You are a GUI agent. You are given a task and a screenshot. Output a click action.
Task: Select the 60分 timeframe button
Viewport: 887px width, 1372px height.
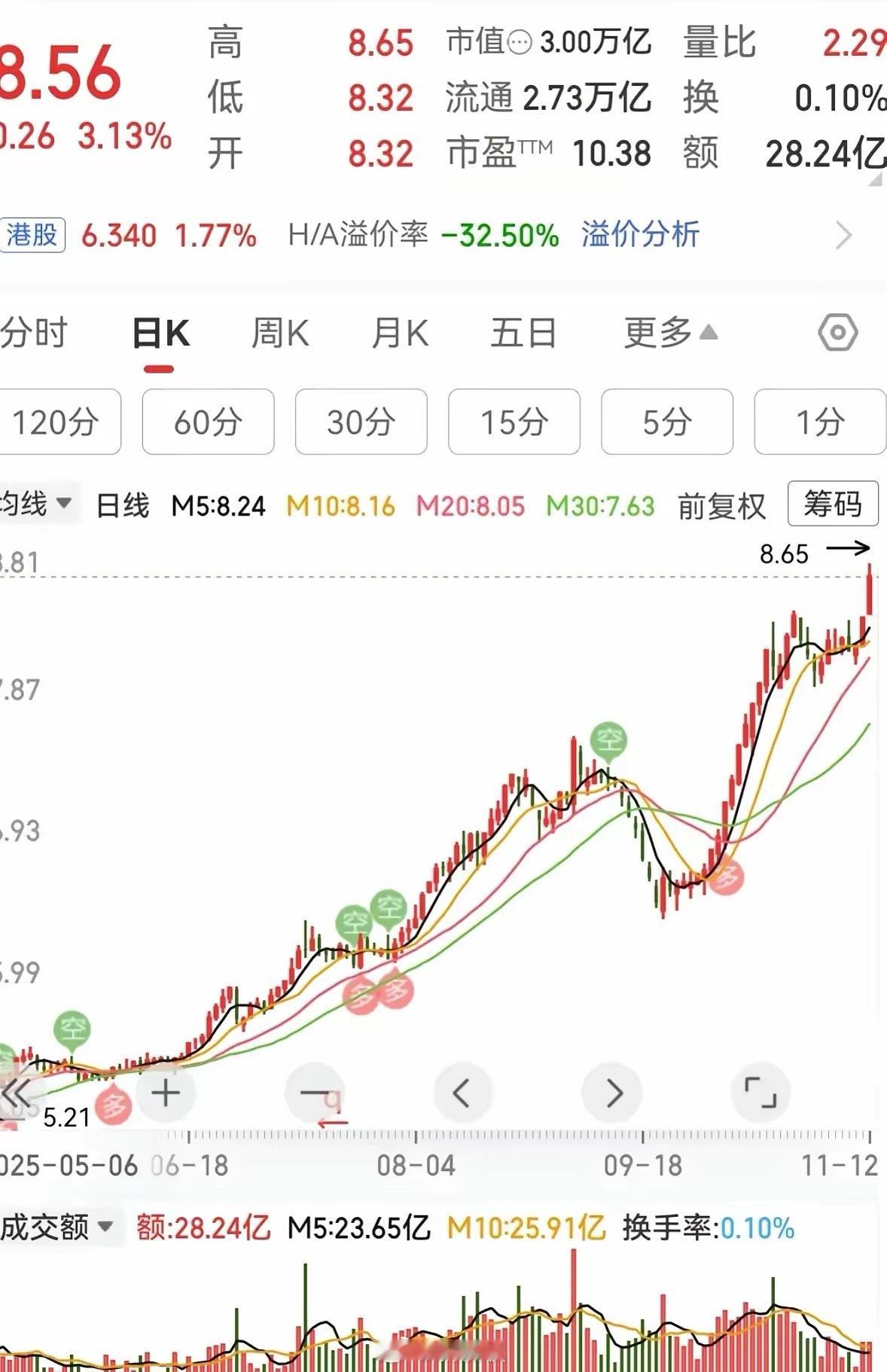coord(207,422)
